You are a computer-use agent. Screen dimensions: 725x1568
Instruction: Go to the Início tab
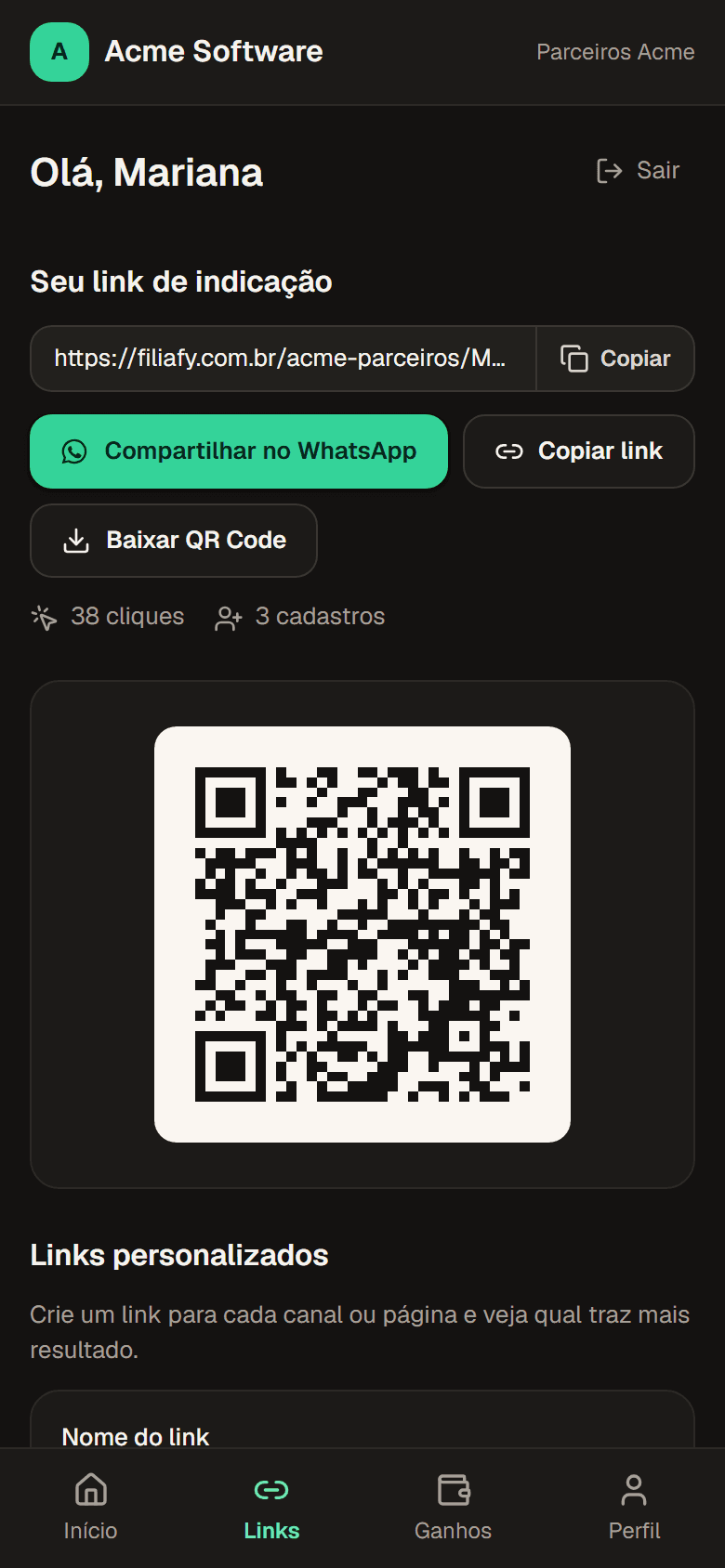coord(91,1507)
